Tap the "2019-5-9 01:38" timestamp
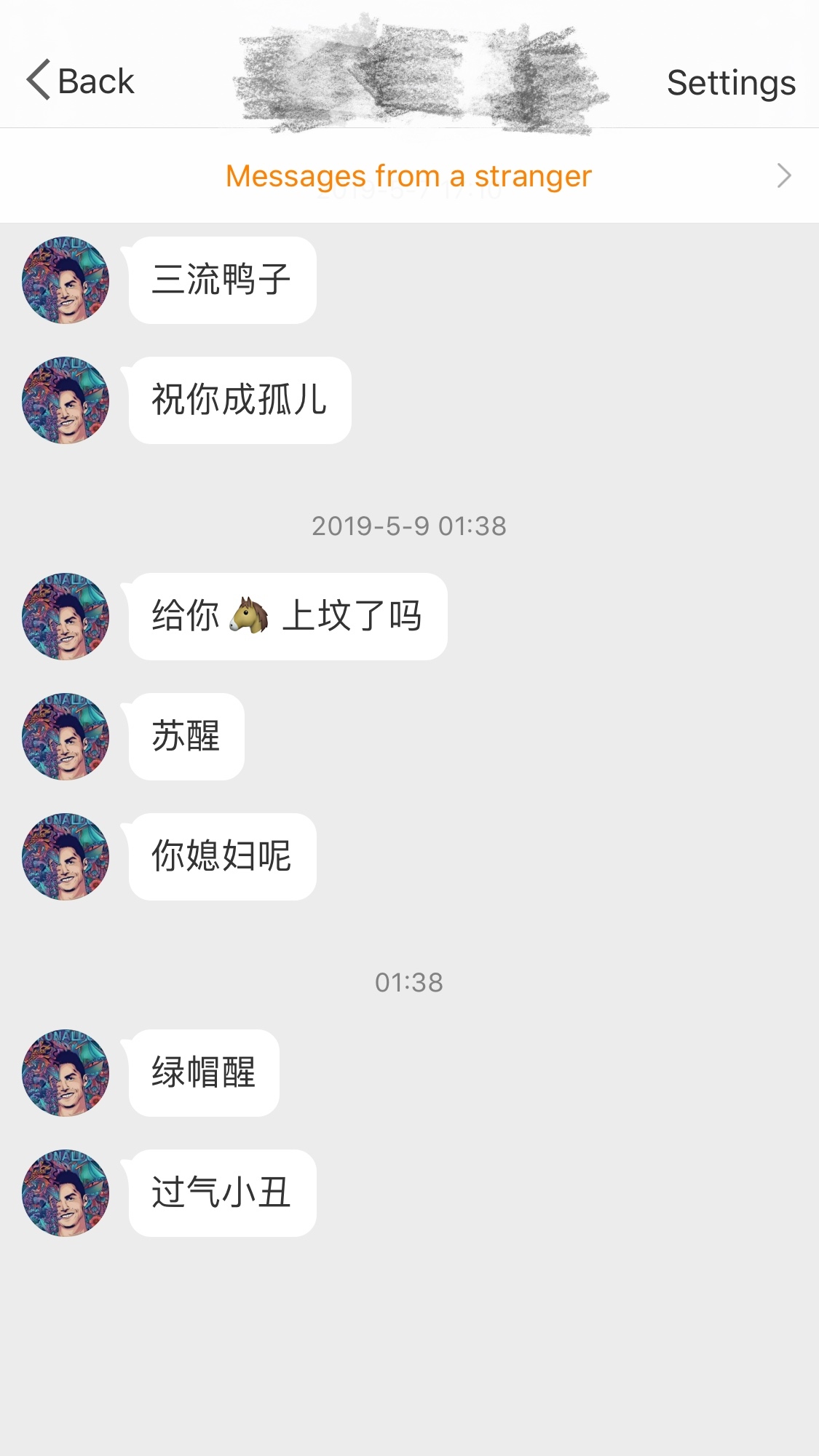 pos(410,526)
